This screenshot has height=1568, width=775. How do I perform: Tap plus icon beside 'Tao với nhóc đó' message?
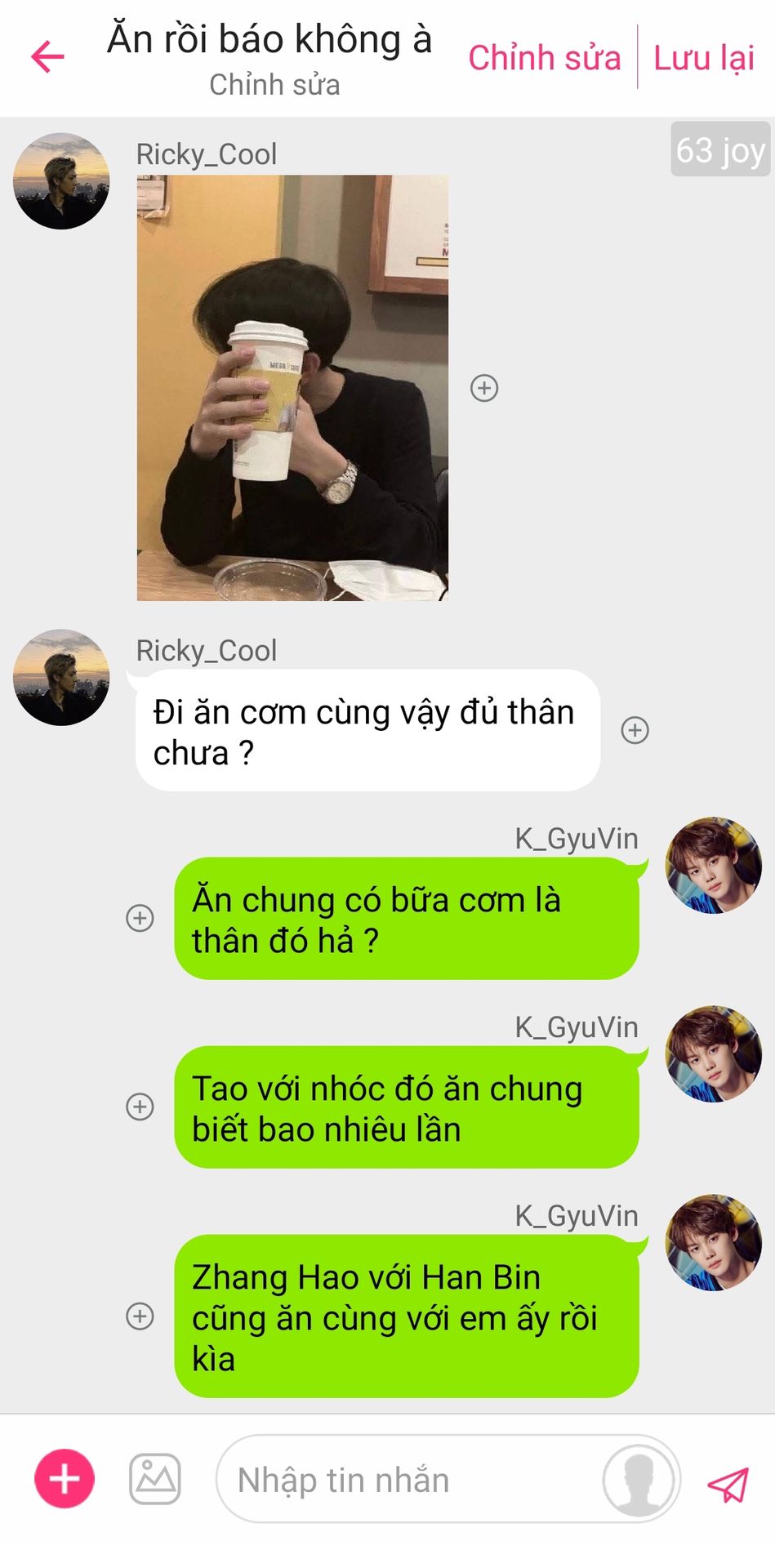pyautogui.click(x=140, y=1107)
